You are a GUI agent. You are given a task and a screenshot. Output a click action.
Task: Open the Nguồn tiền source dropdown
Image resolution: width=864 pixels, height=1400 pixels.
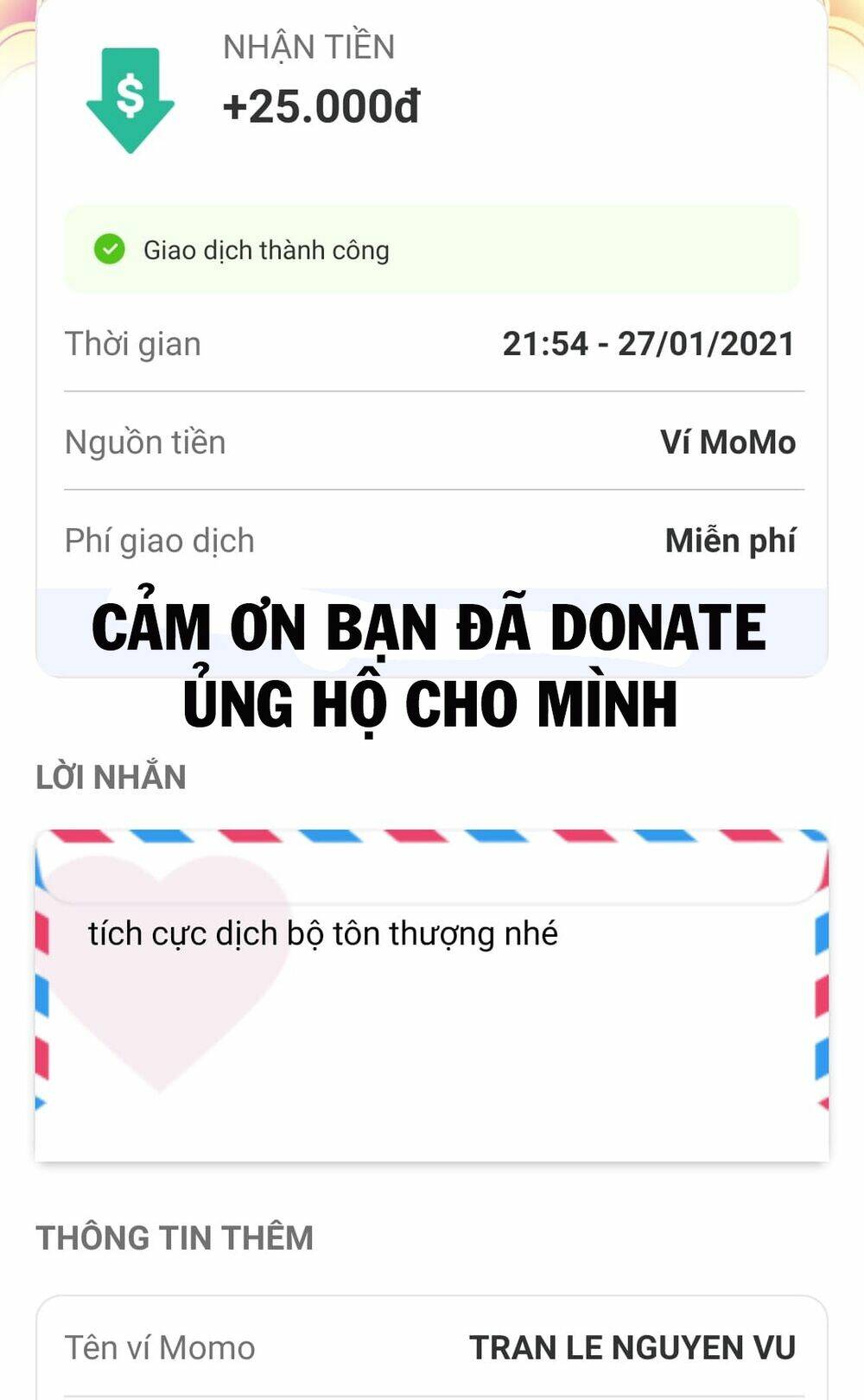tap(432, 441)
